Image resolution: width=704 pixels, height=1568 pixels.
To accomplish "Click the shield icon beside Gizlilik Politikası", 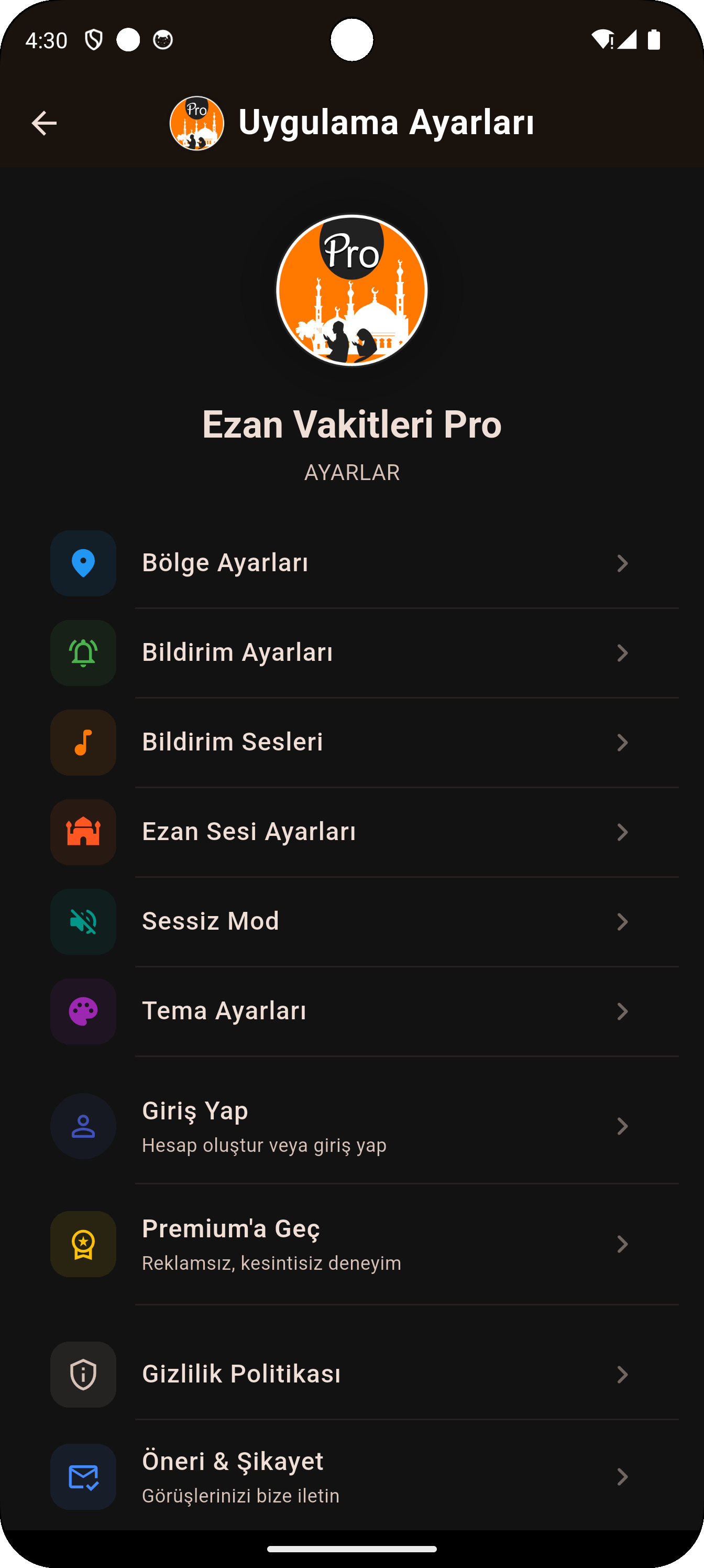I will [x=83, y=1375].
